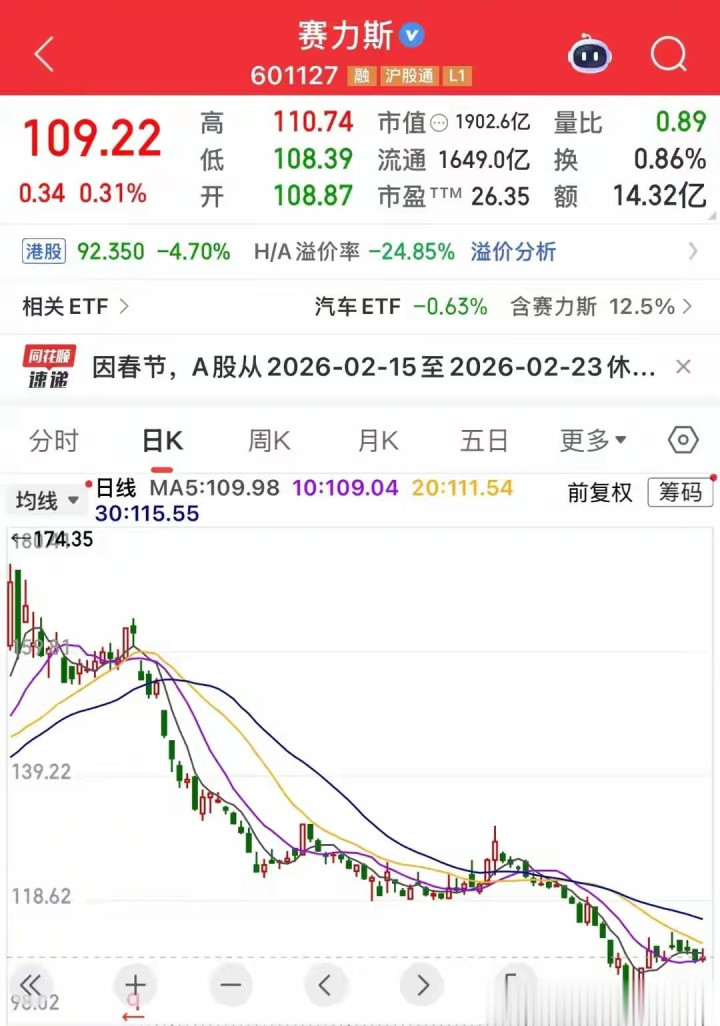Select the 日K chart tab

tap(162, 441)
